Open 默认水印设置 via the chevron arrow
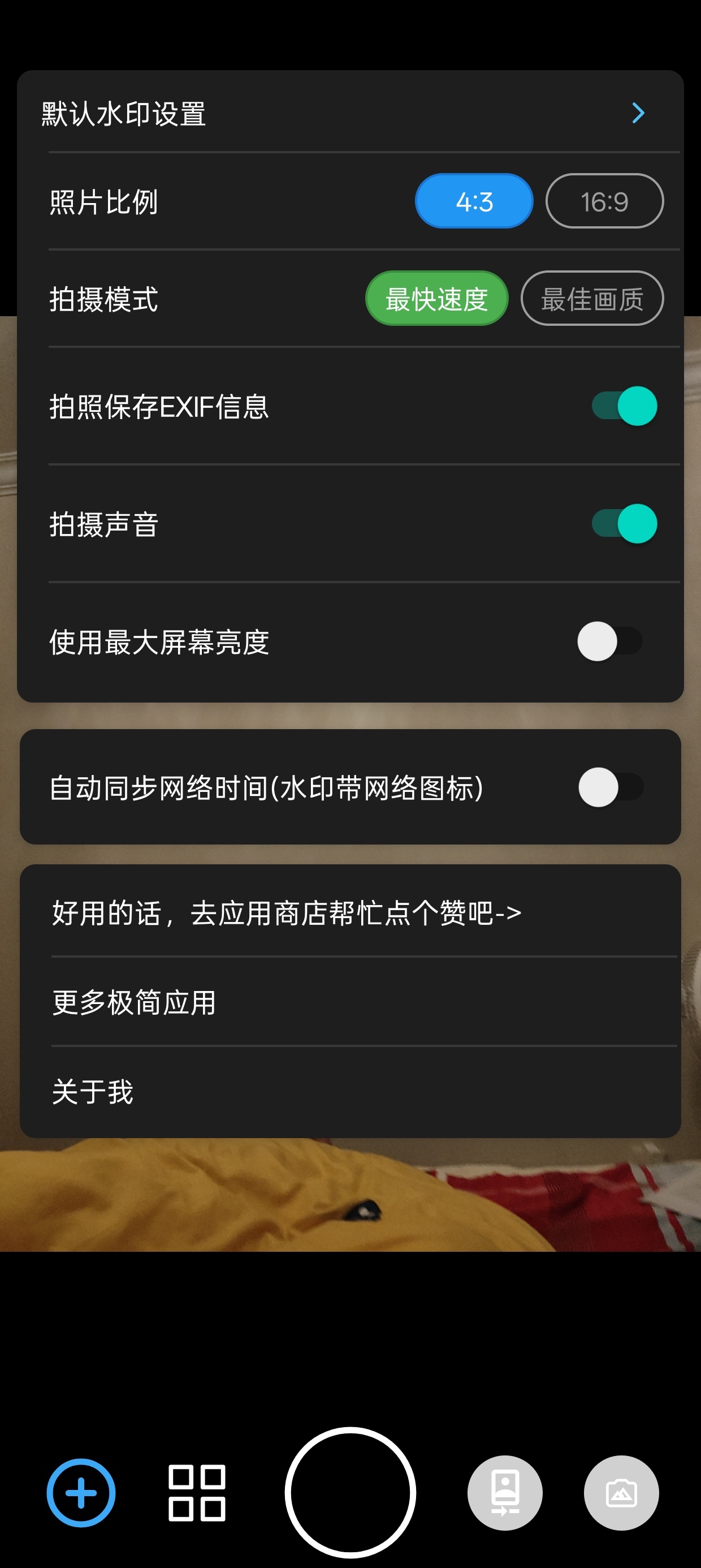 coord(637,113)
